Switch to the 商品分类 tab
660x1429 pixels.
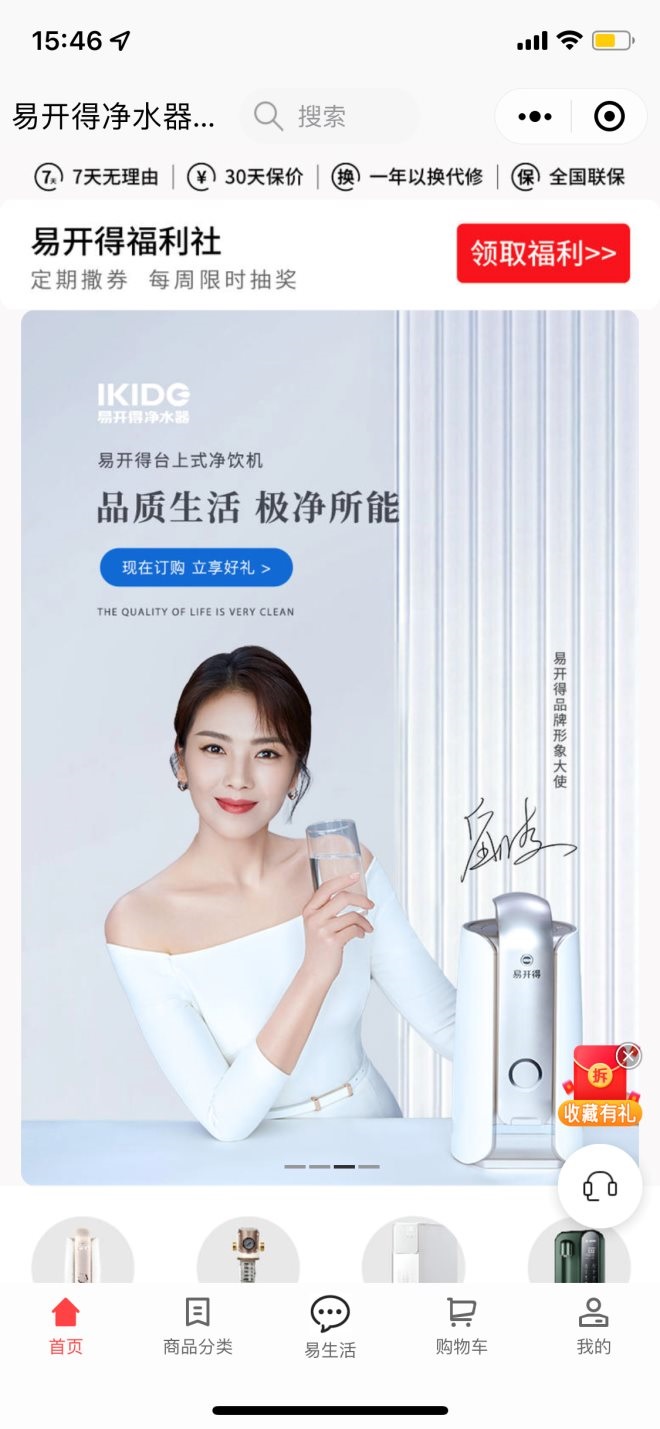(198, 1326)
